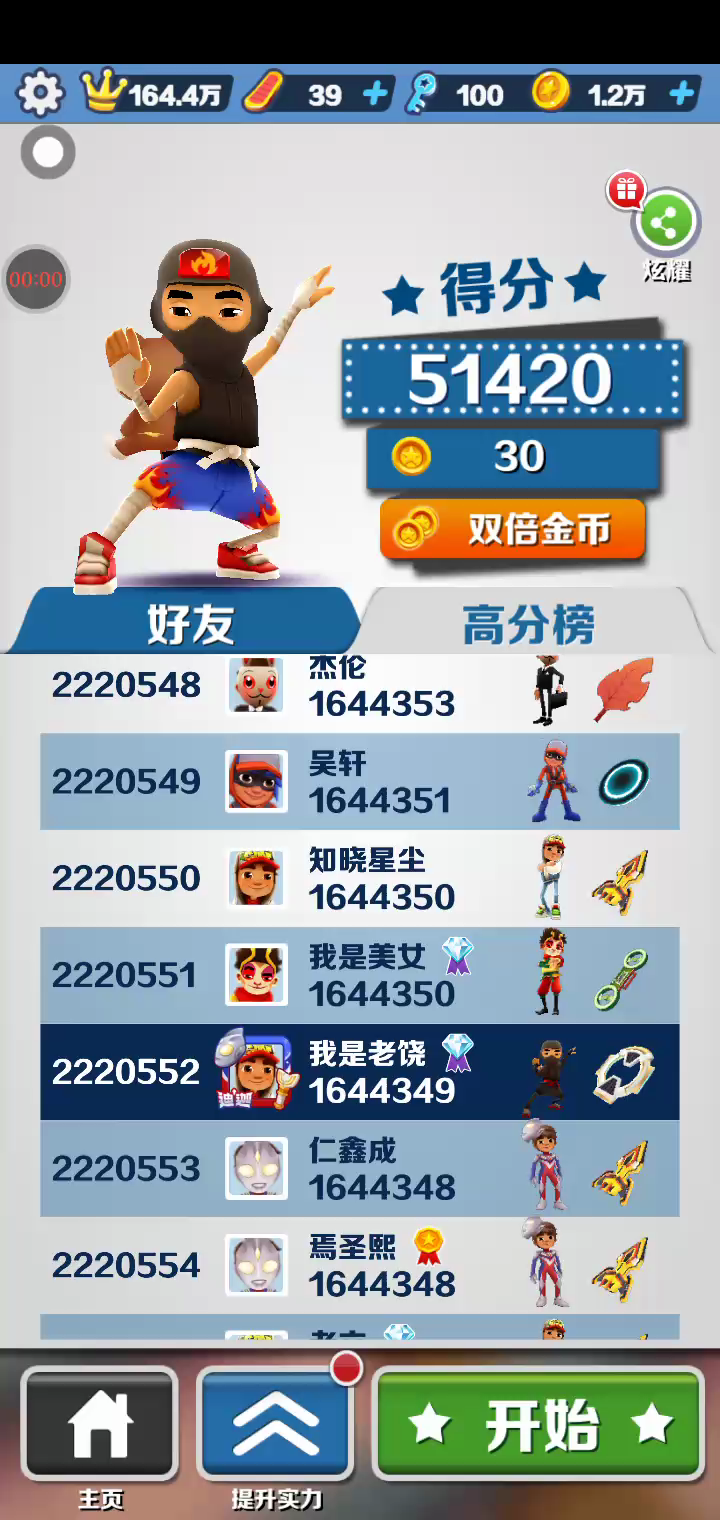Image resolution: width=720 pixels, height=1520 pixels.
Task: Open 知晓星尘's leaderboard entry
Action: point(360,878)
